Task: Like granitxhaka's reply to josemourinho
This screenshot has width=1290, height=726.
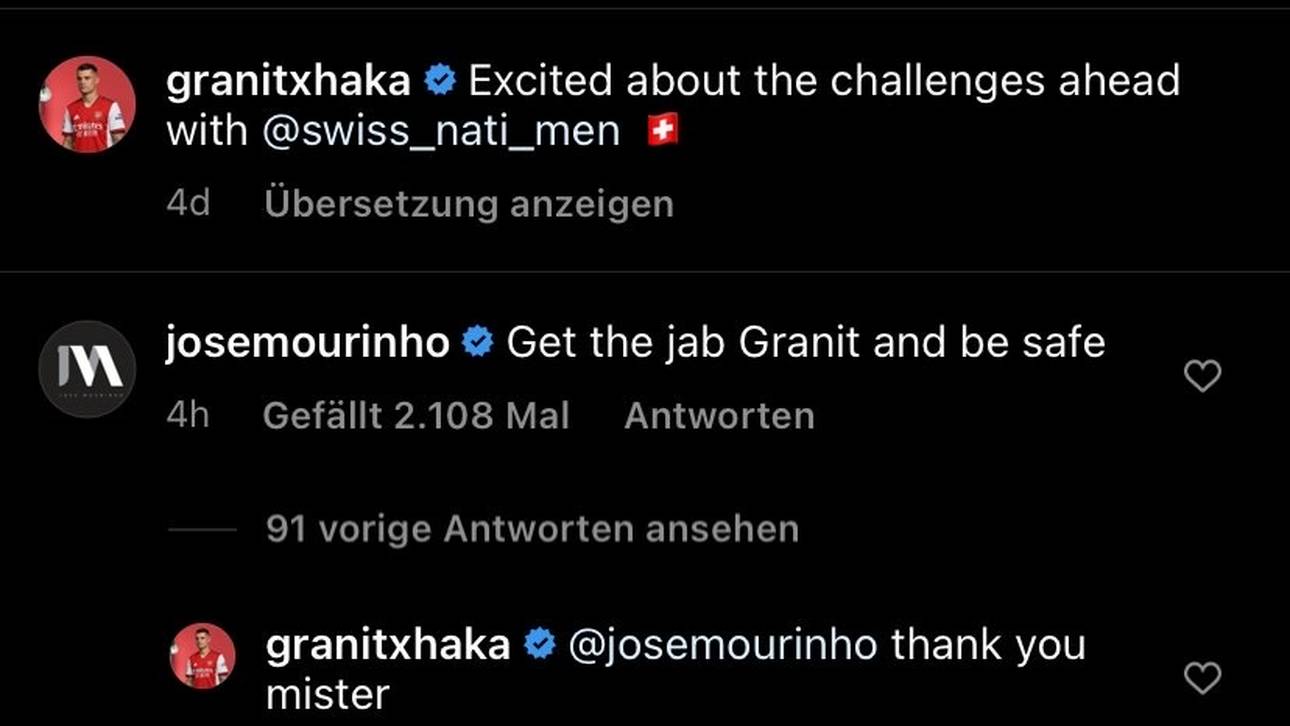Action: [1201, 677]
